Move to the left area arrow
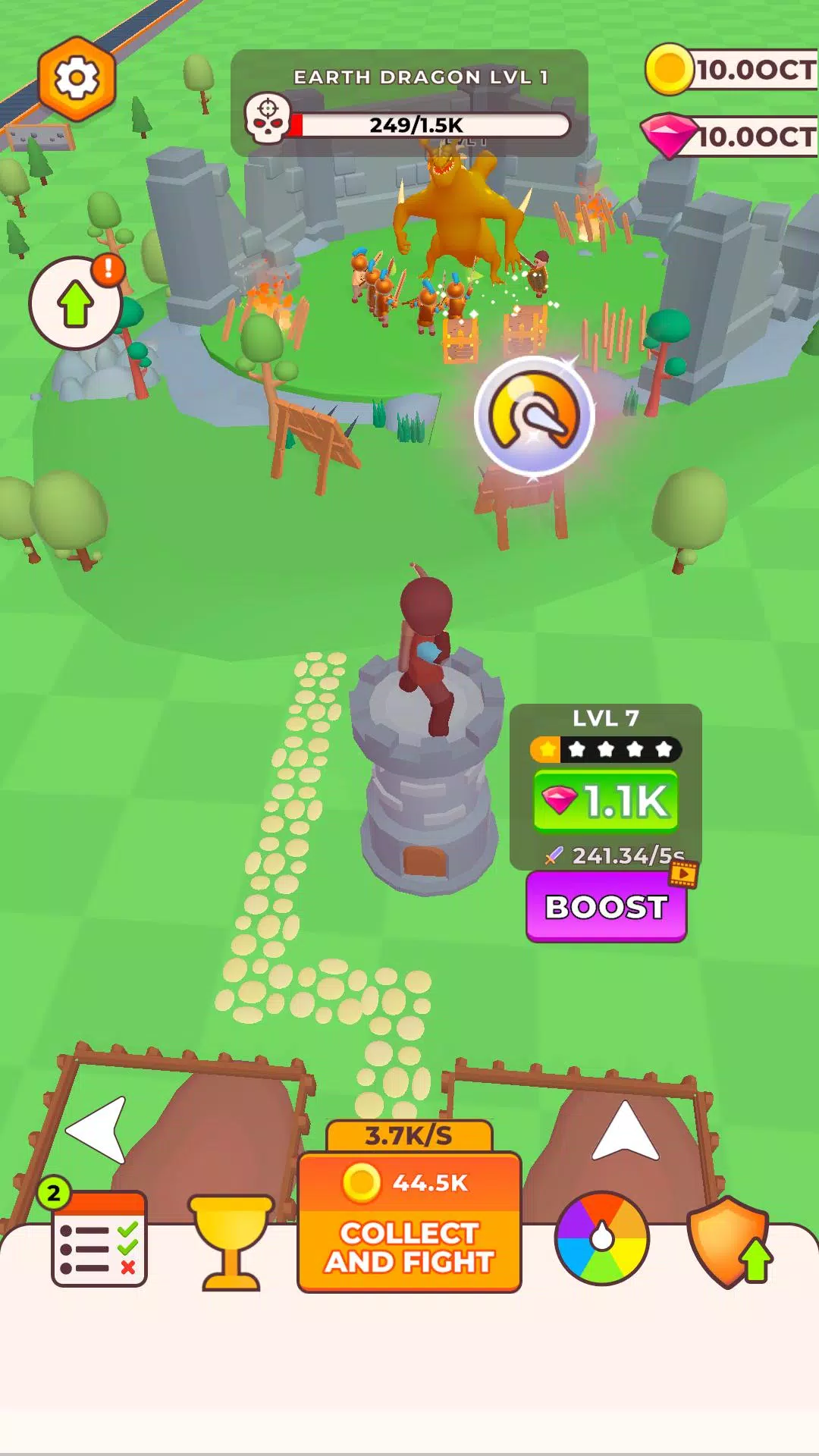The height and width of the screenshot is (1456, 819). coord(99,1130)
